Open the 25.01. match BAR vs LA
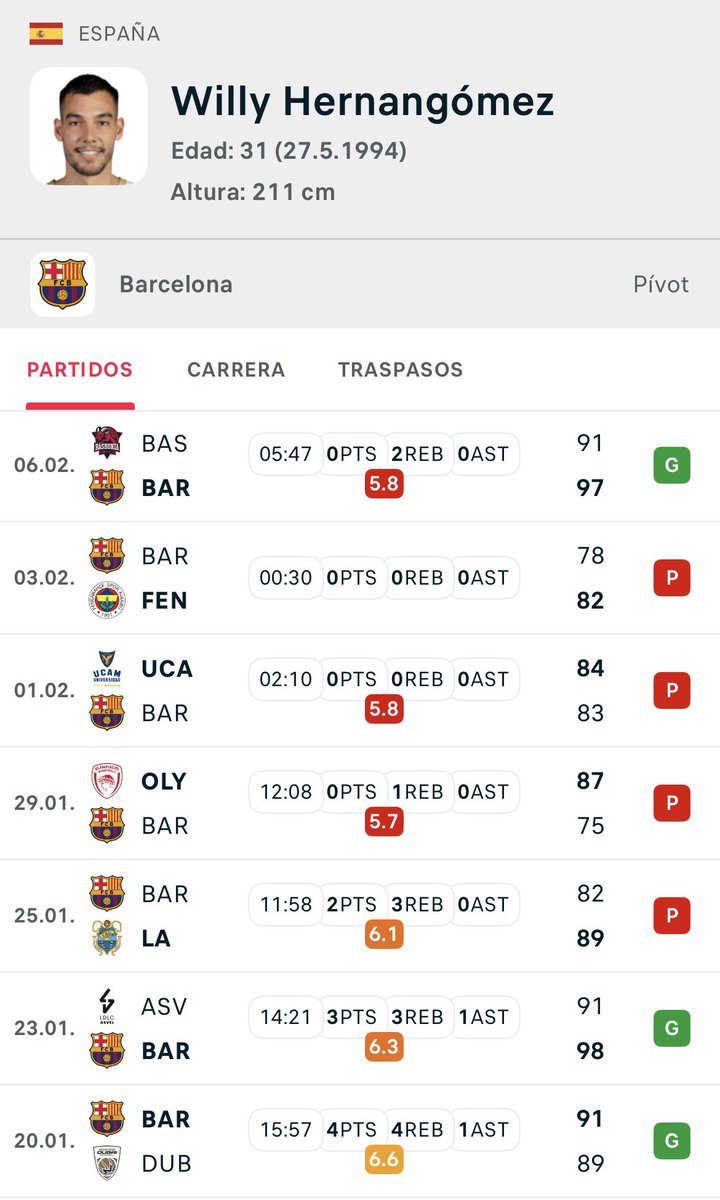The height and width of the screenshot is (1200, 720). [360, 916]
